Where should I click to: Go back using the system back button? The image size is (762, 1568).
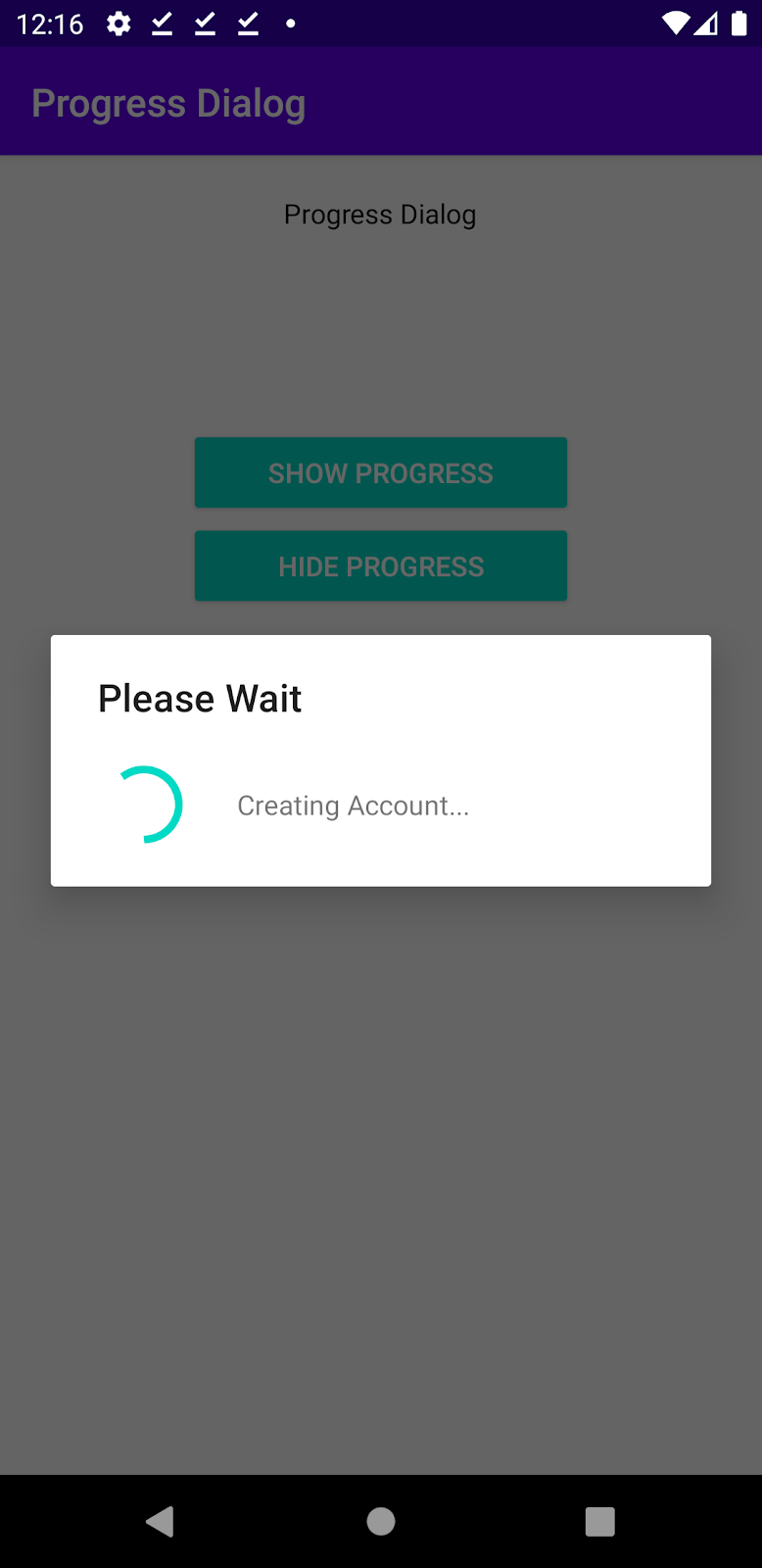[160, 1521]
